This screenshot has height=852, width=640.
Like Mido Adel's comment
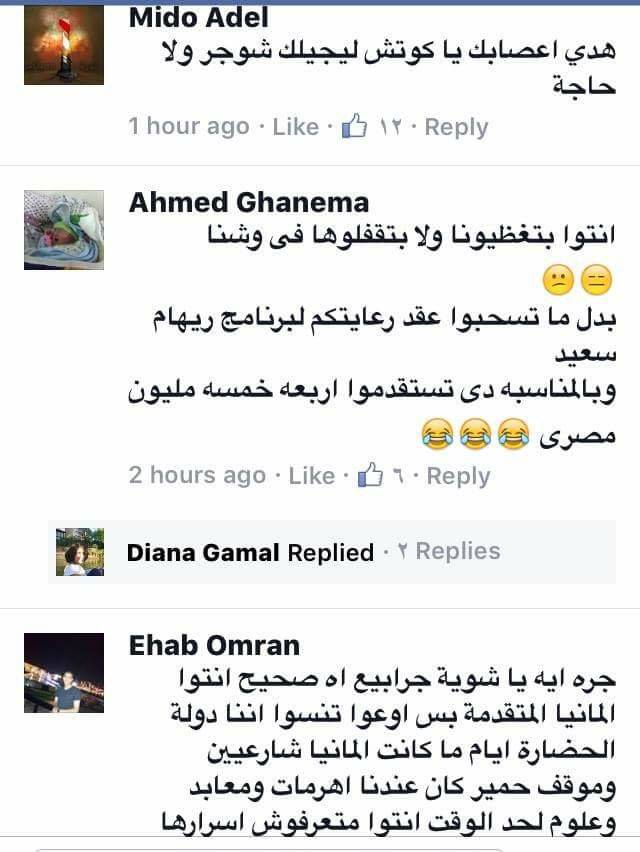[x=295, y=127]
